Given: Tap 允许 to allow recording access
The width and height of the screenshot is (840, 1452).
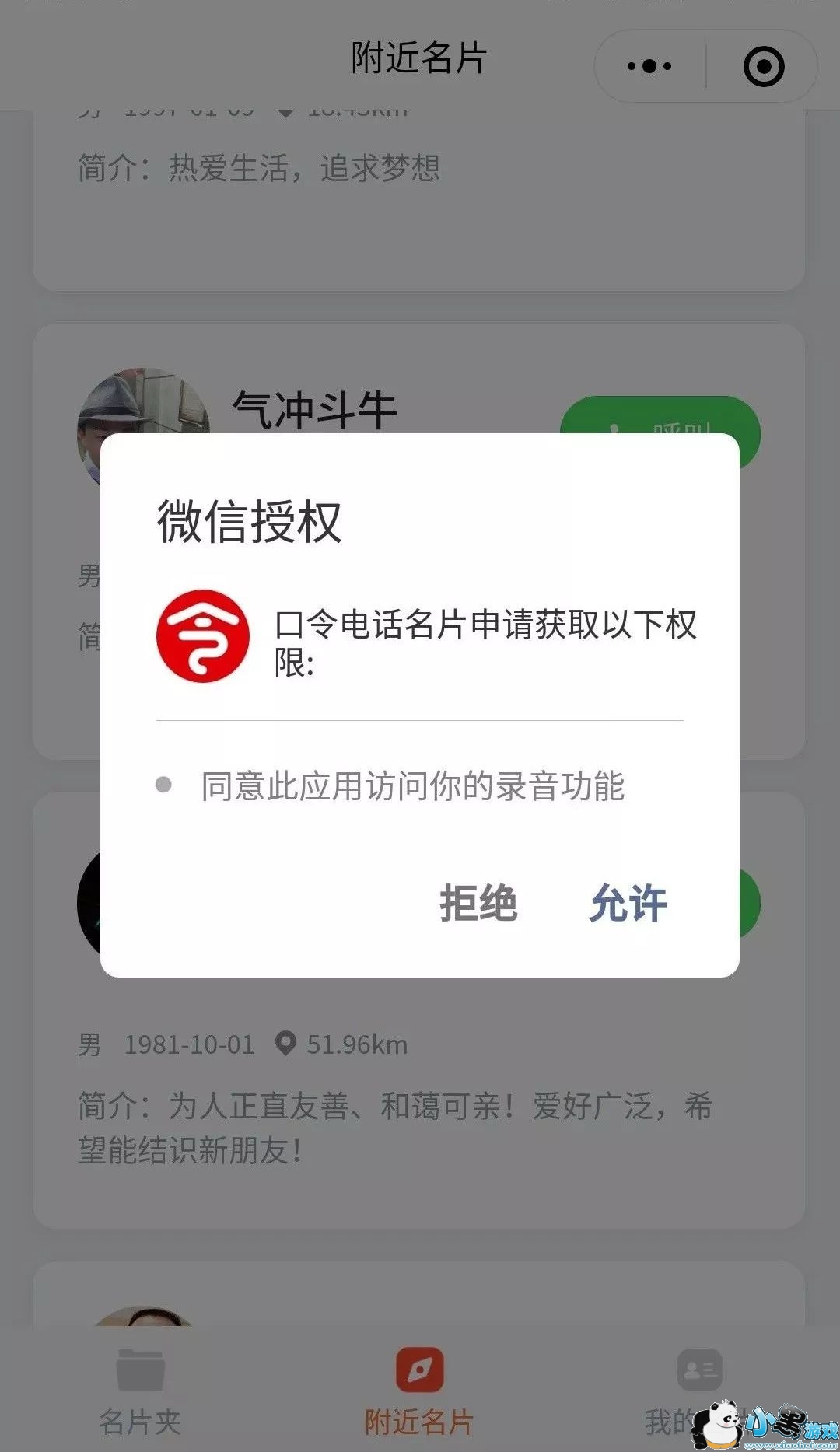Looking at the screenshot, I should 628,903.
